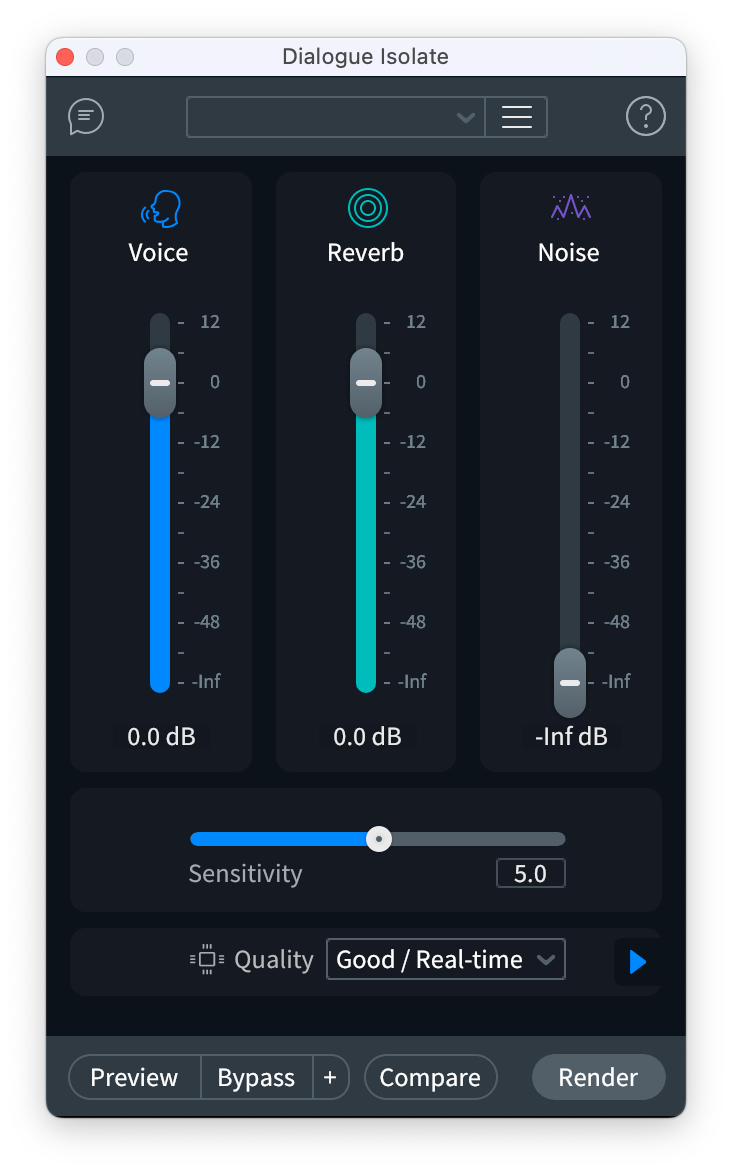Click the blue play arrow button

point(638,962)
